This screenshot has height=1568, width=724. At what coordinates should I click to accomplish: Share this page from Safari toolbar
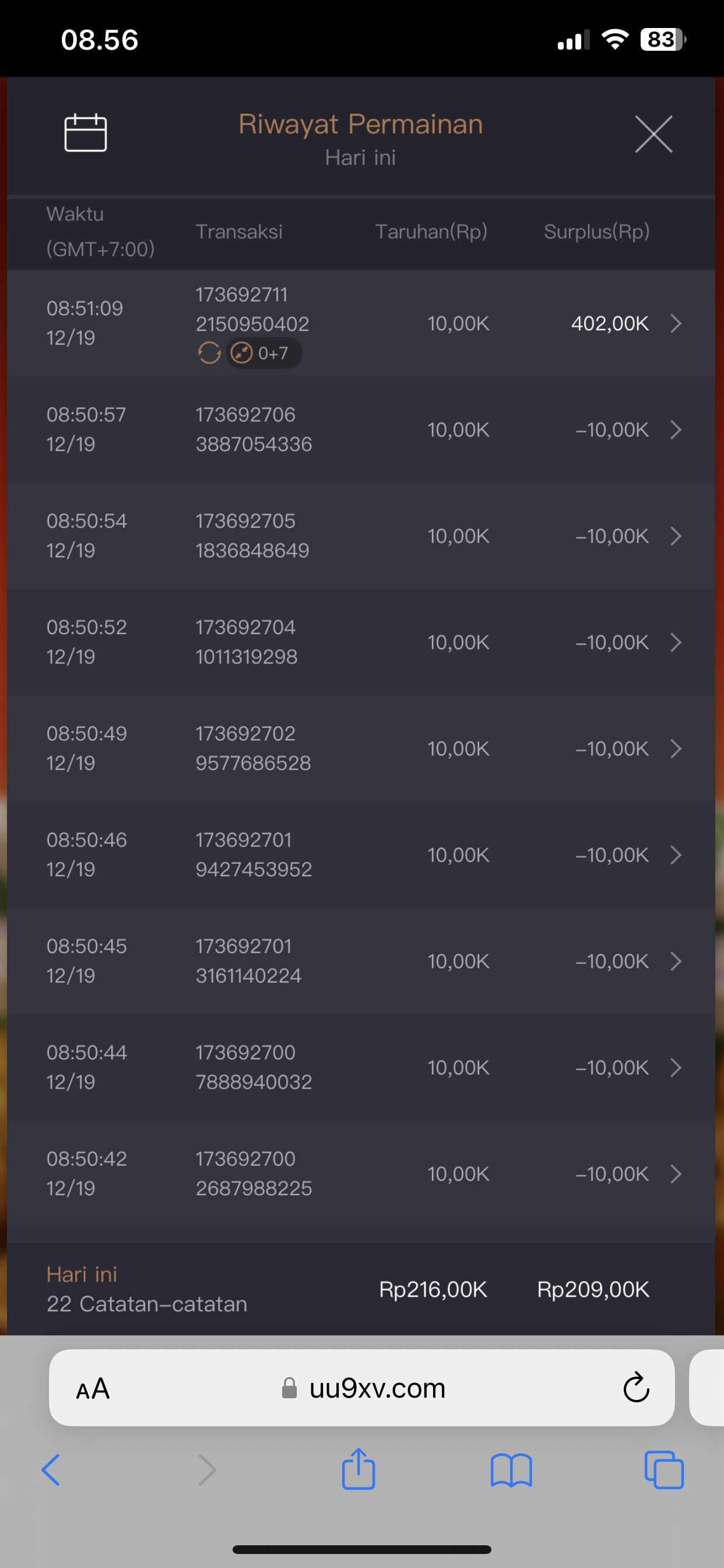[x=359, y=1469]
